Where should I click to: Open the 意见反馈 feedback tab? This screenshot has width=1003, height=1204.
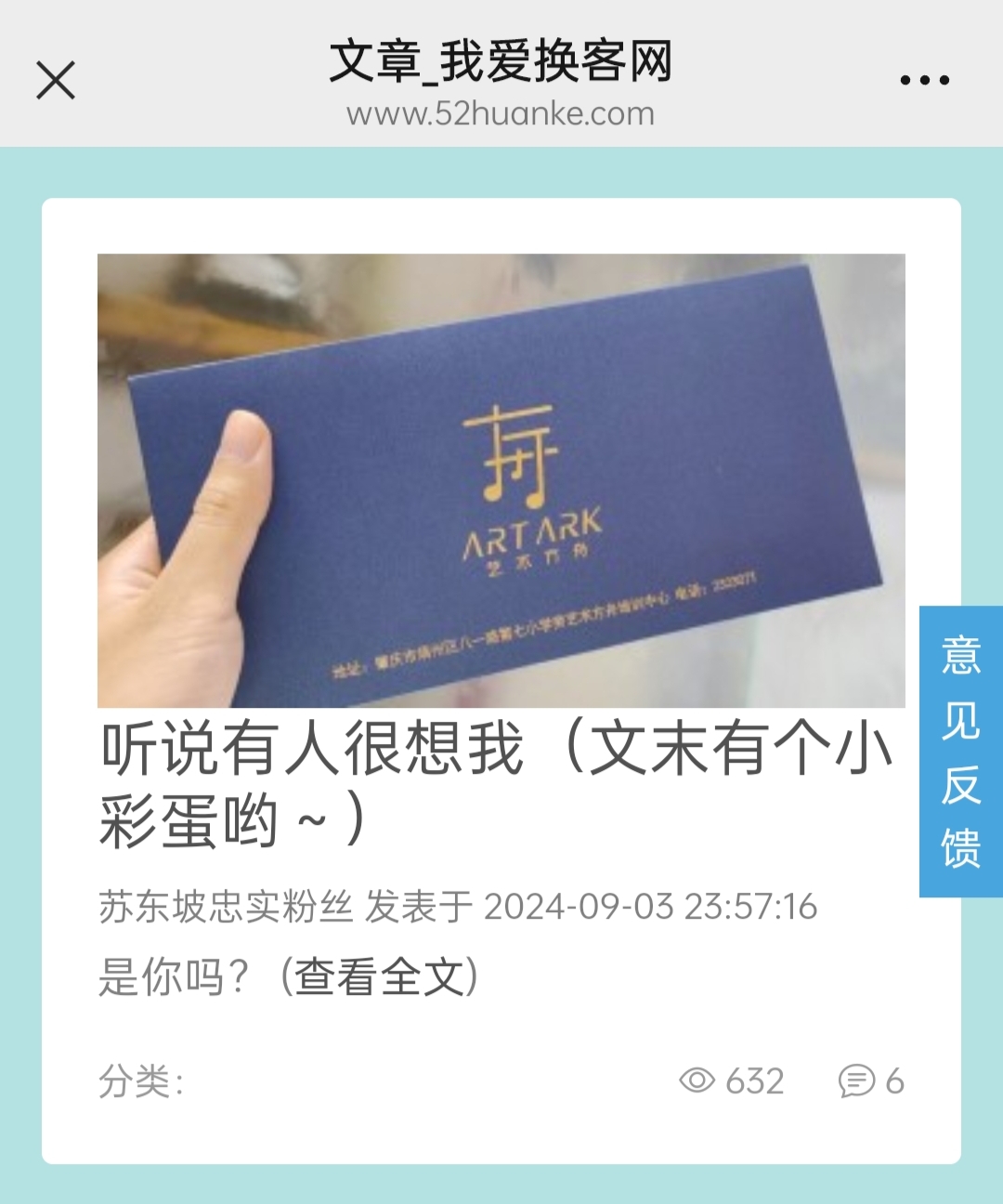pos(960,751)
